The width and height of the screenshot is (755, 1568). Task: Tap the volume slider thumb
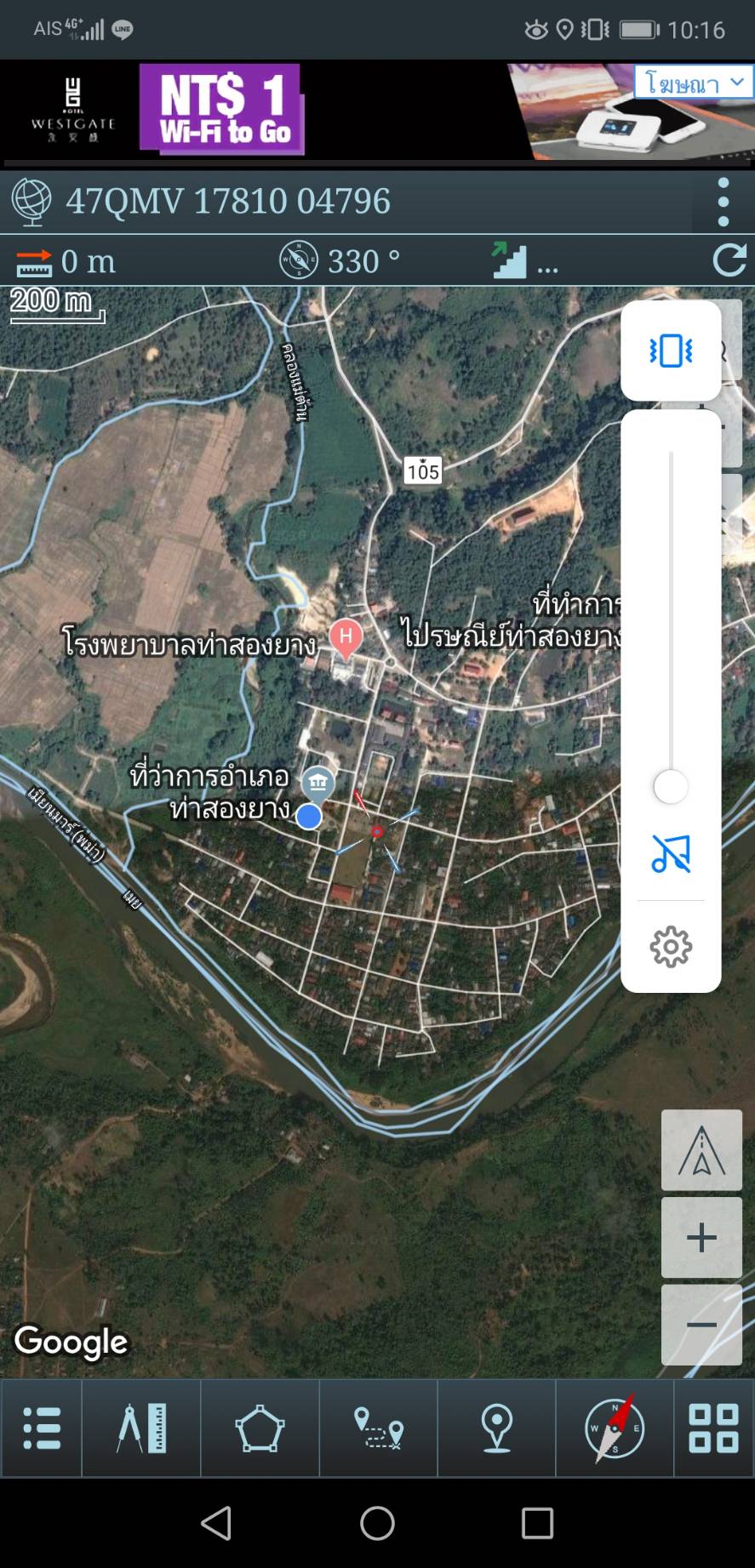click(671, 787)
